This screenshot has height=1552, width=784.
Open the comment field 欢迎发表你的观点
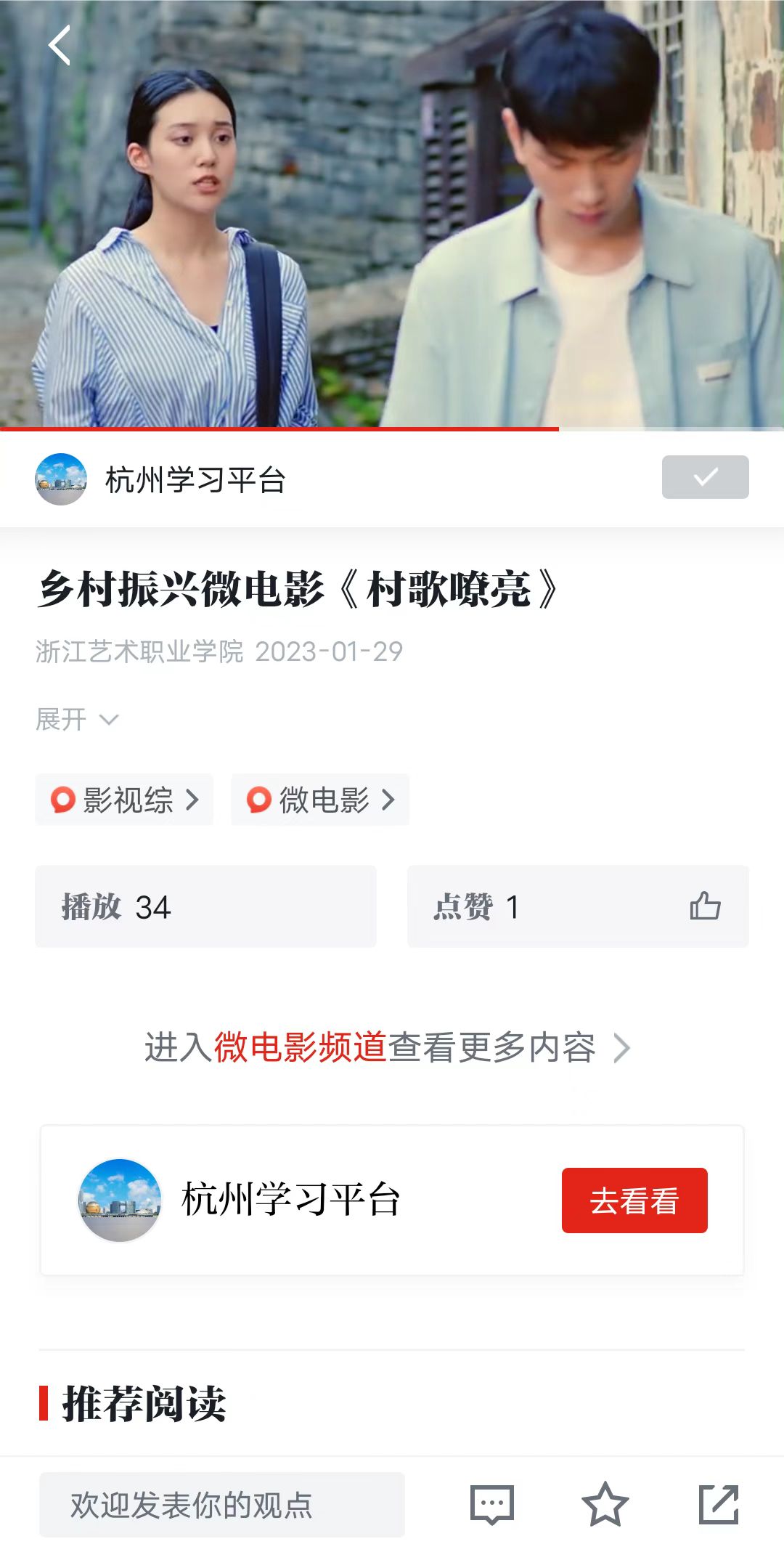tap(221, 1505)
